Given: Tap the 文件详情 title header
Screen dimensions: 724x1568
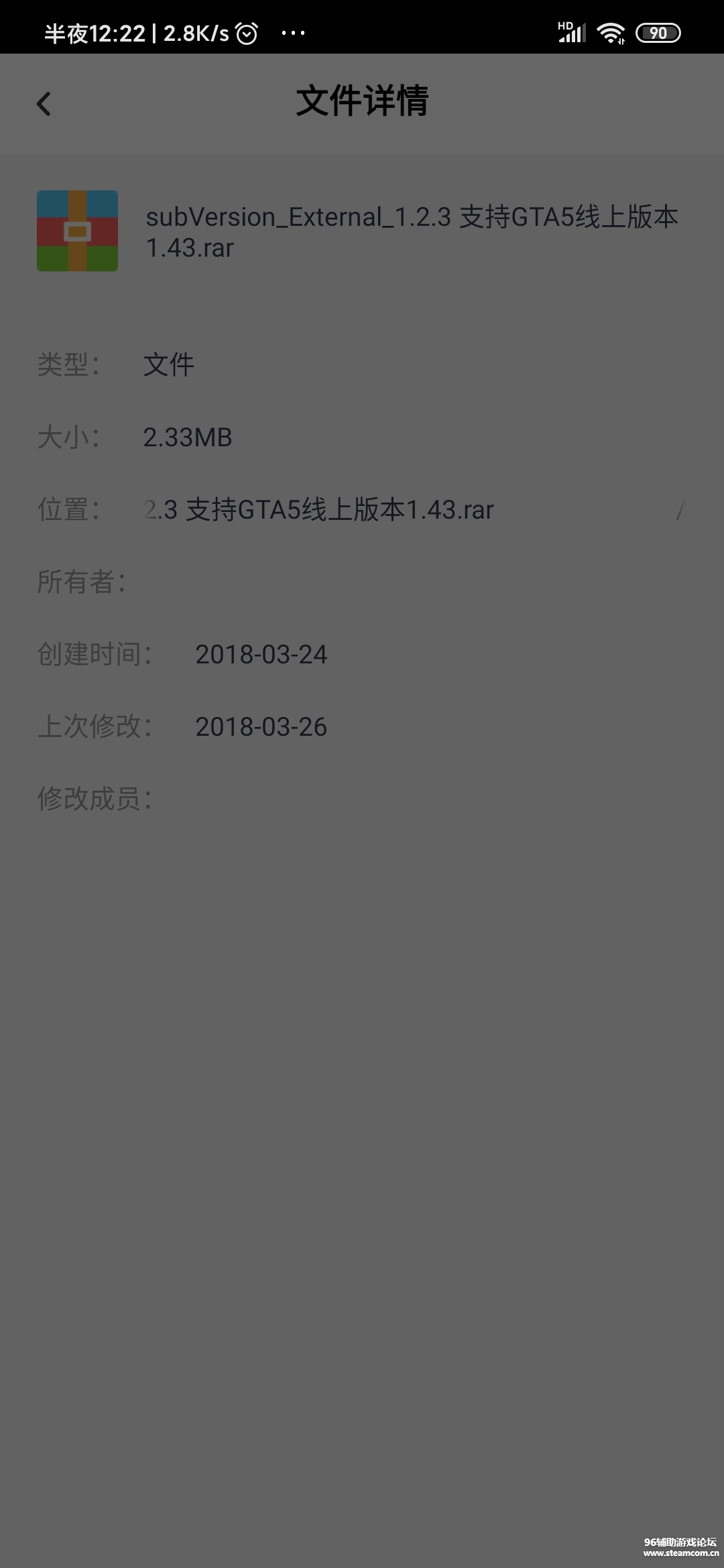Looking at the screenshot, I should pyautogui.click(x=362, y=102).
